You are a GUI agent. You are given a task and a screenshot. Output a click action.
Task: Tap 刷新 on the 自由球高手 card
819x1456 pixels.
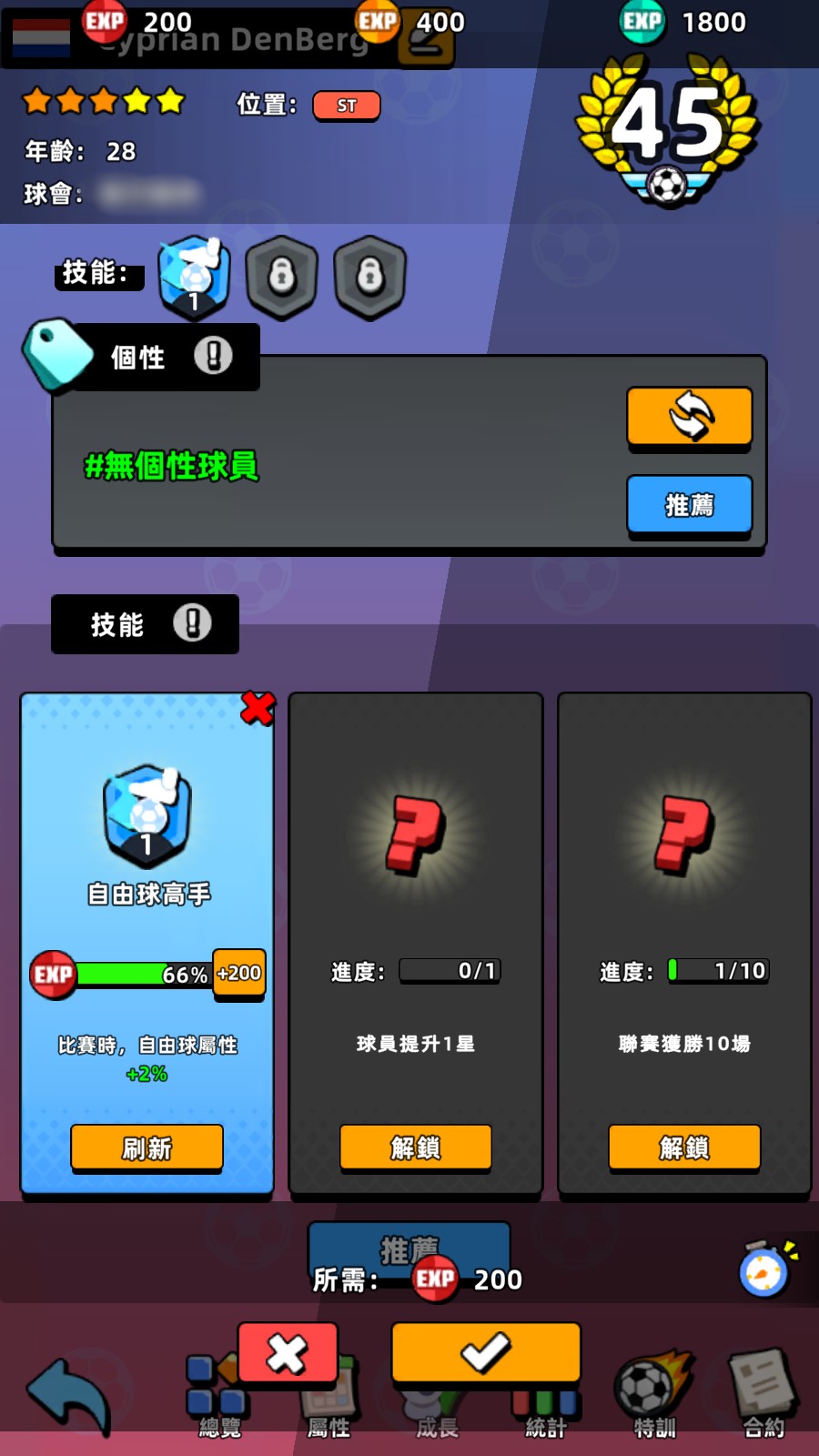pos(147,1148)
